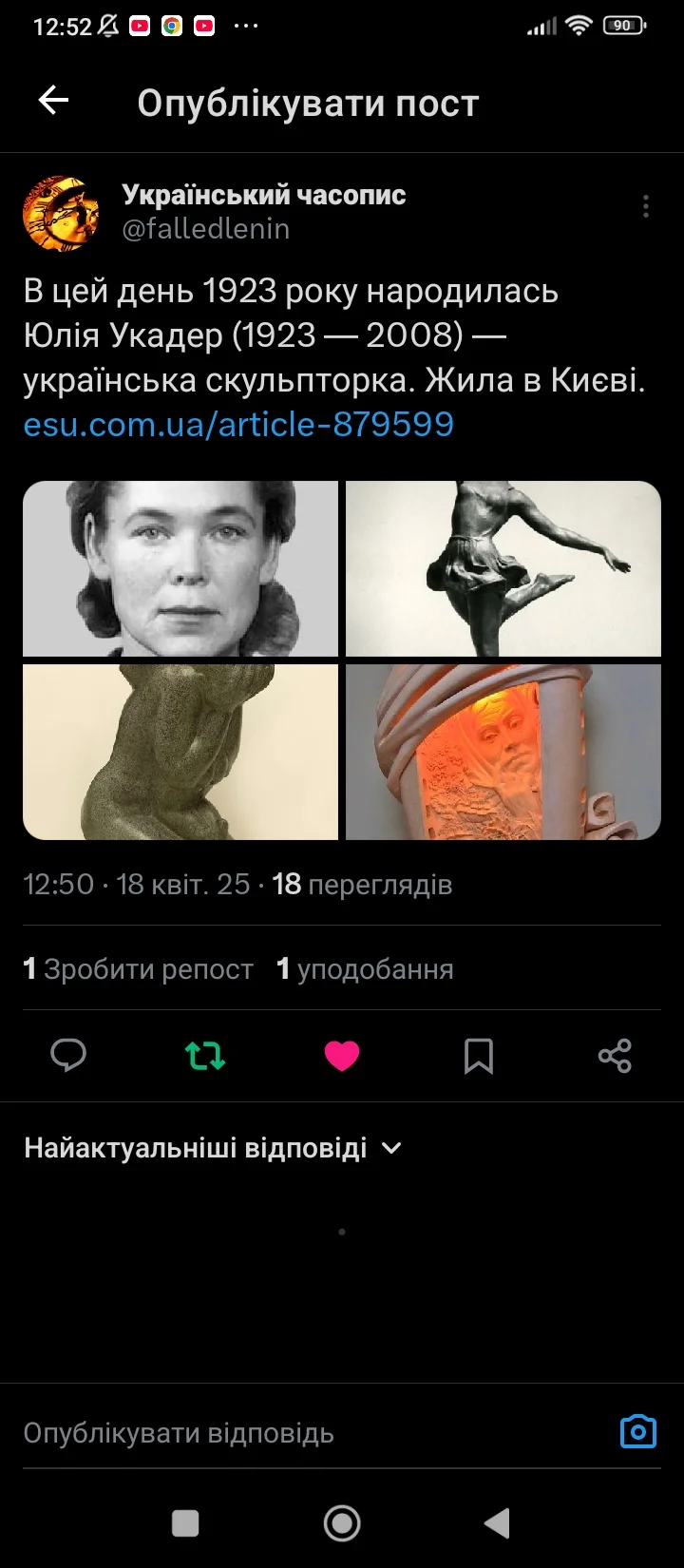Open the esu.com.ua/article-879599 link
684x1568 pixels.
click(x=238, y=424)
